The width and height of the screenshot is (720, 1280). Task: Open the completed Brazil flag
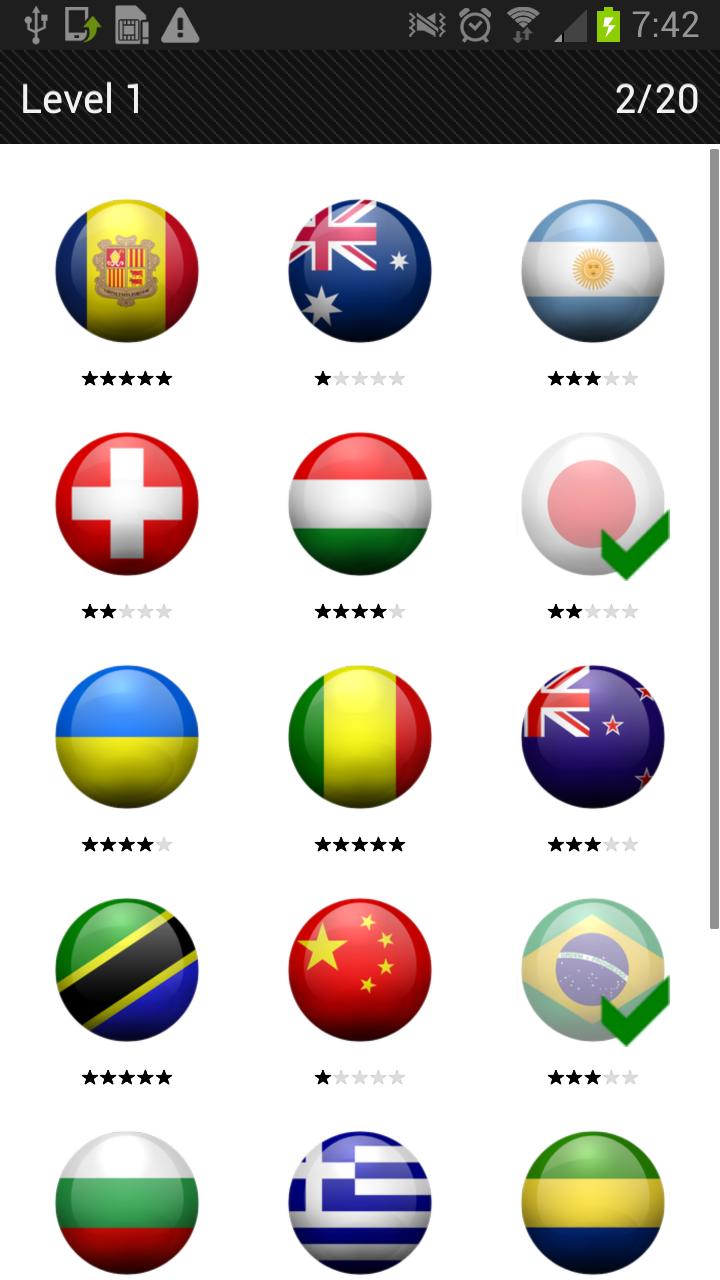click(x=592, y=969)
